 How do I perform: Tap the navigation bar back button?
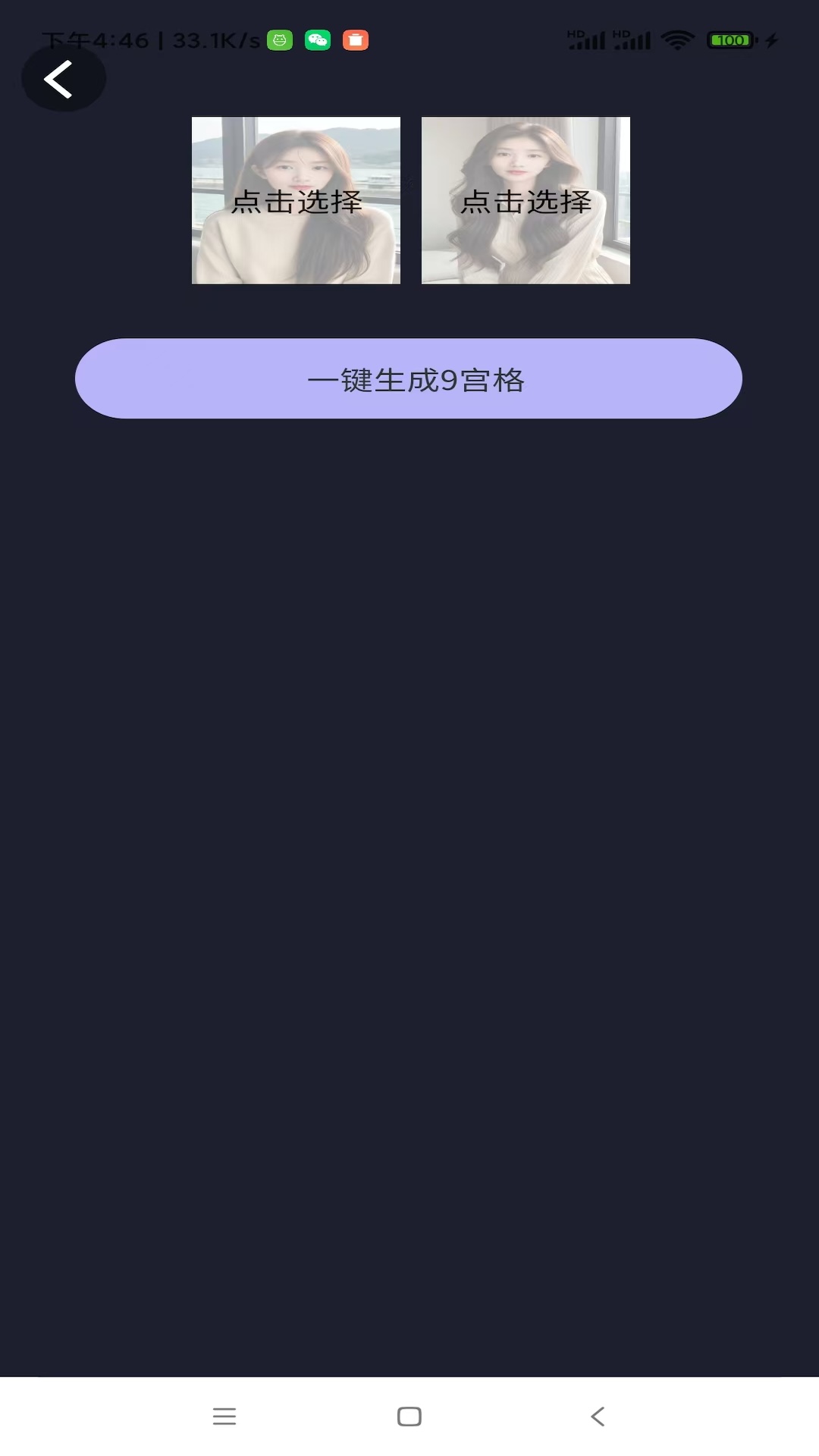pos(596,1417)
